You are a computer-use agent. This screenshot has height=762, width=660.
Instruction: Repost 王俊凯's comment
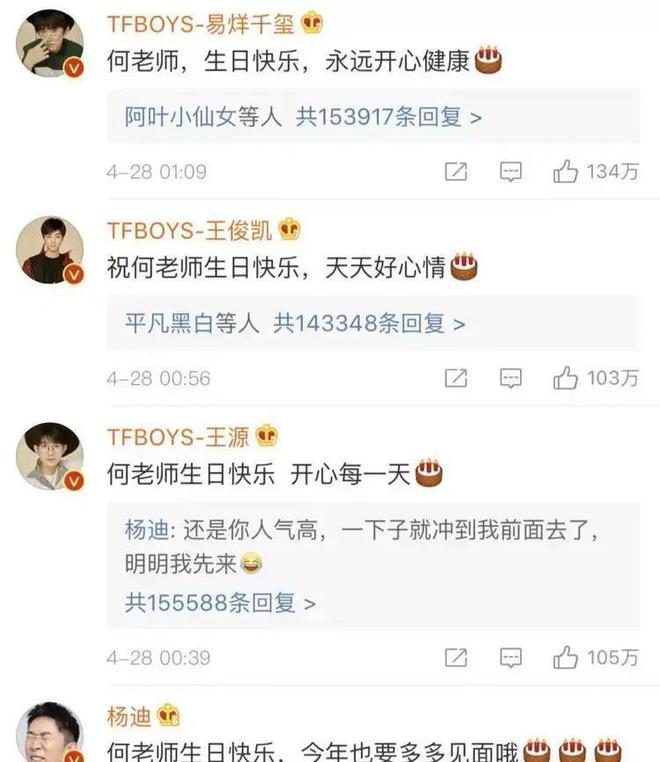(456, 379)
